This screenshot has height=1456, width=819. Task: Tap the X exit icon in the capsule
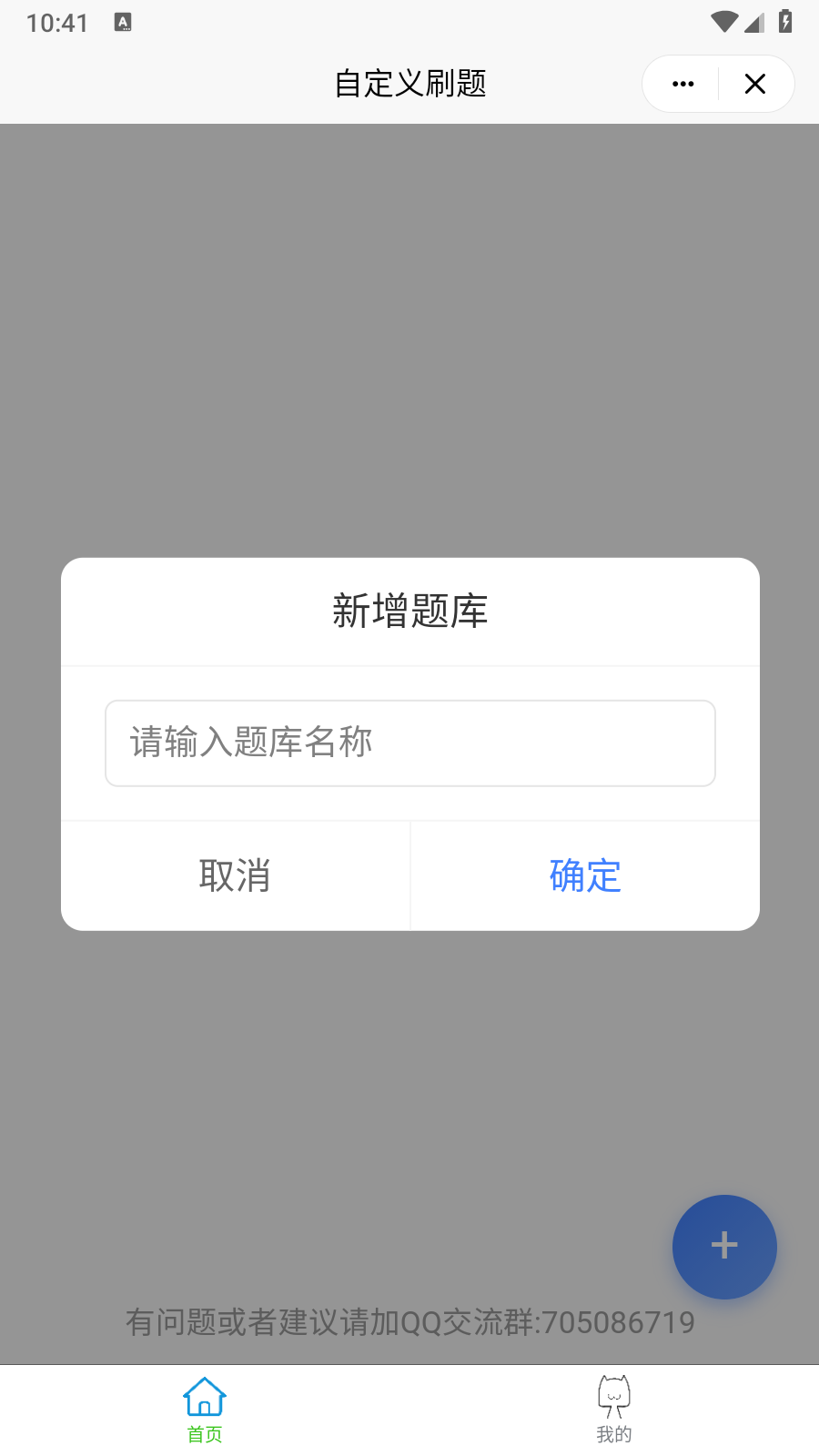point(754,83)
